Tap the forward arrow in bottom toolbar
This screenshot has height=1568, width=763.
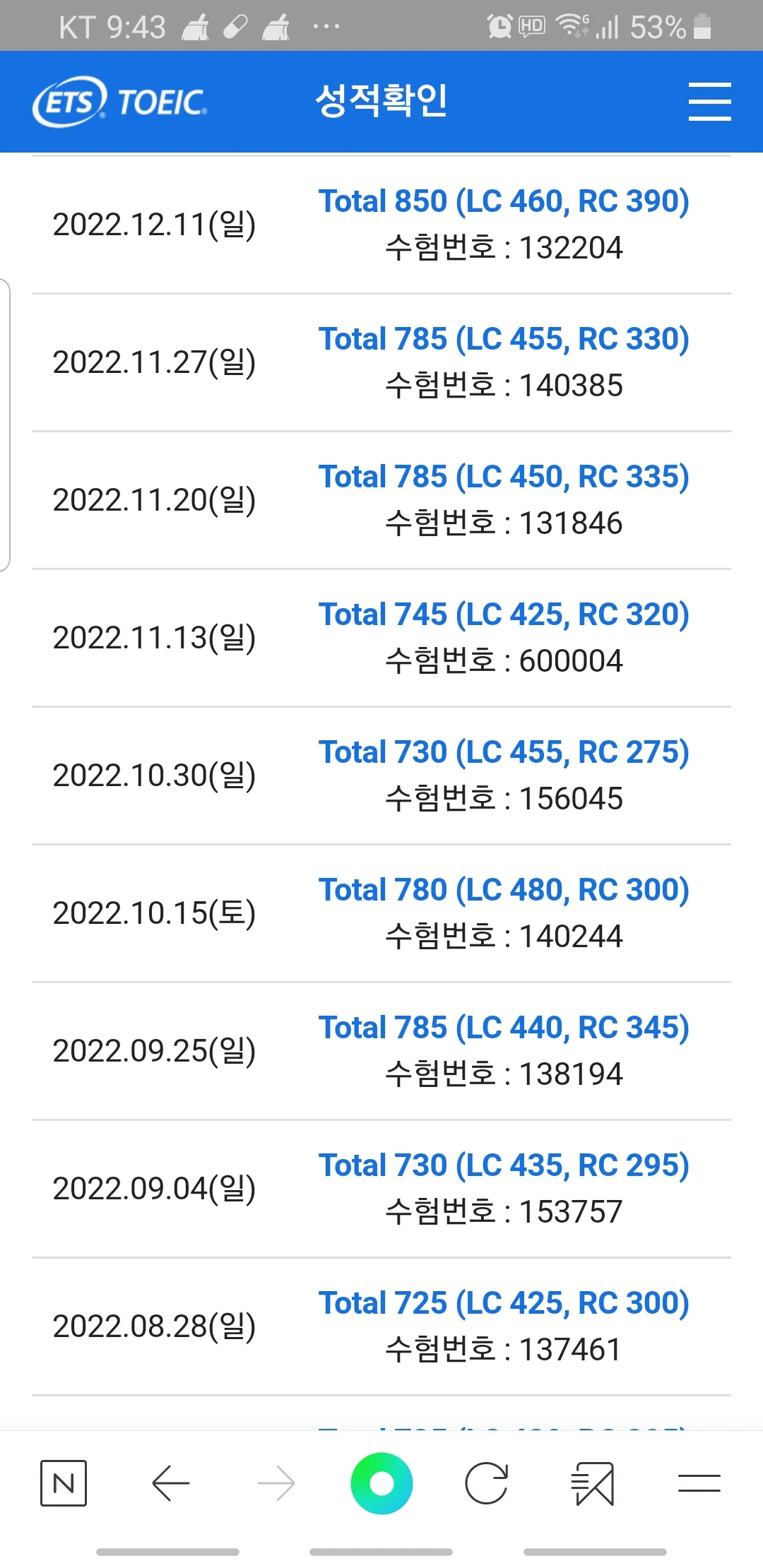pyautogui.click(x=277, y=1483)
